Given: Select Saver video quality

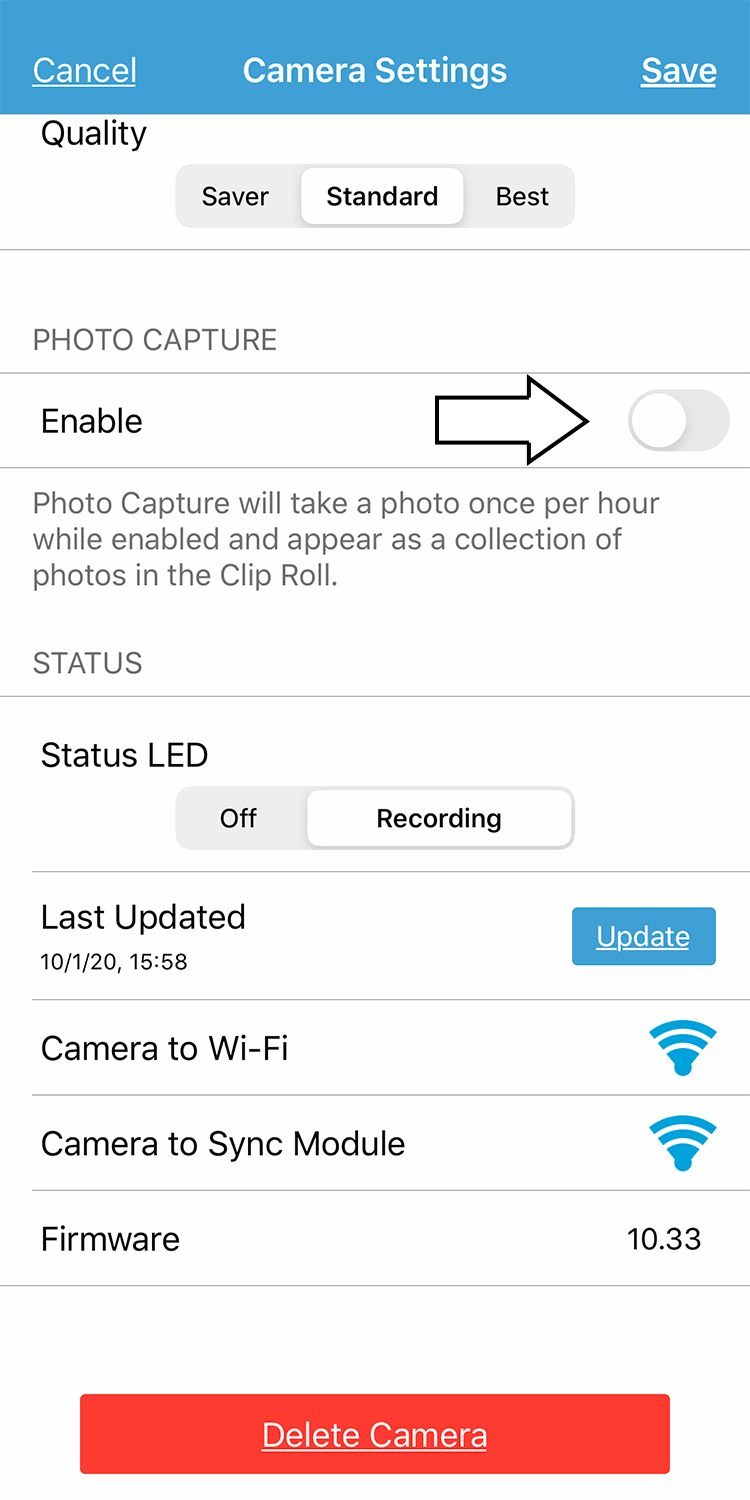Looking at the screenshot, I should 236,196.
